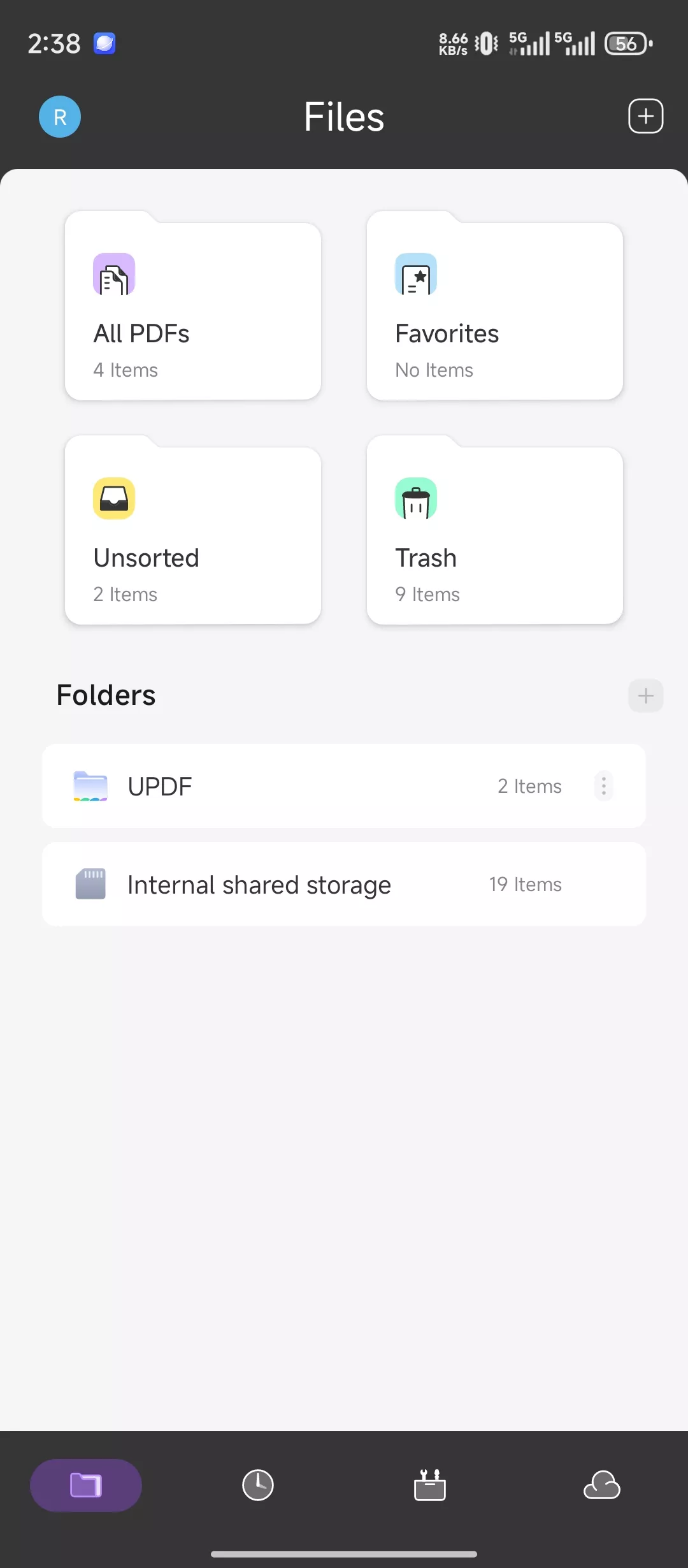Switch to the cloud tab
Screen dimensions: 688x1568
click(x=602, y=1485)
